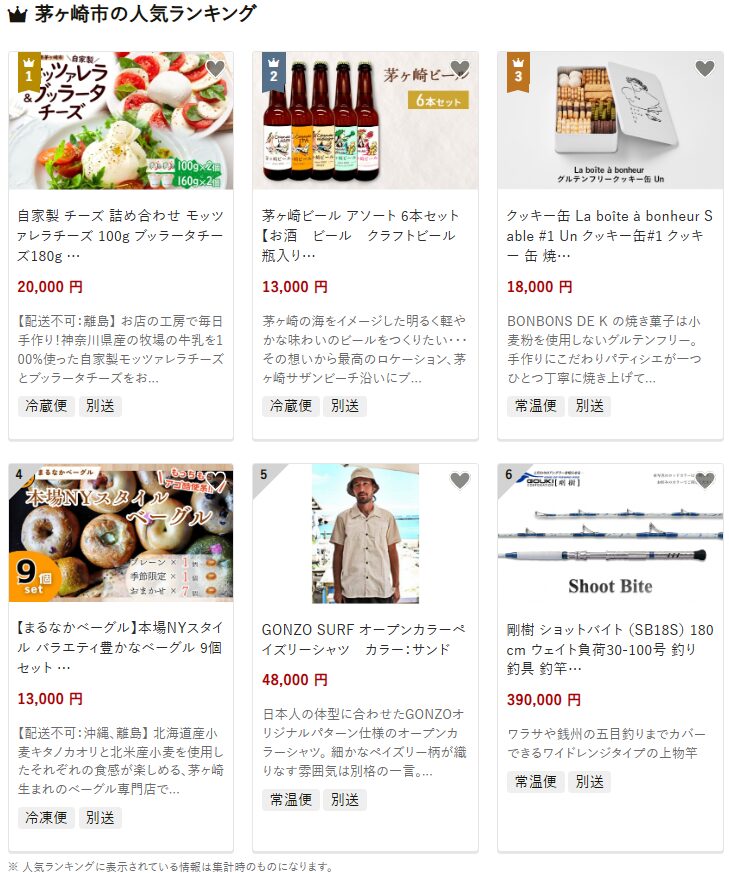Heart the 剛樹 ショットバイト fishing rod
The height and width of the screenshot is (873, 729).
tap(705, 481)
